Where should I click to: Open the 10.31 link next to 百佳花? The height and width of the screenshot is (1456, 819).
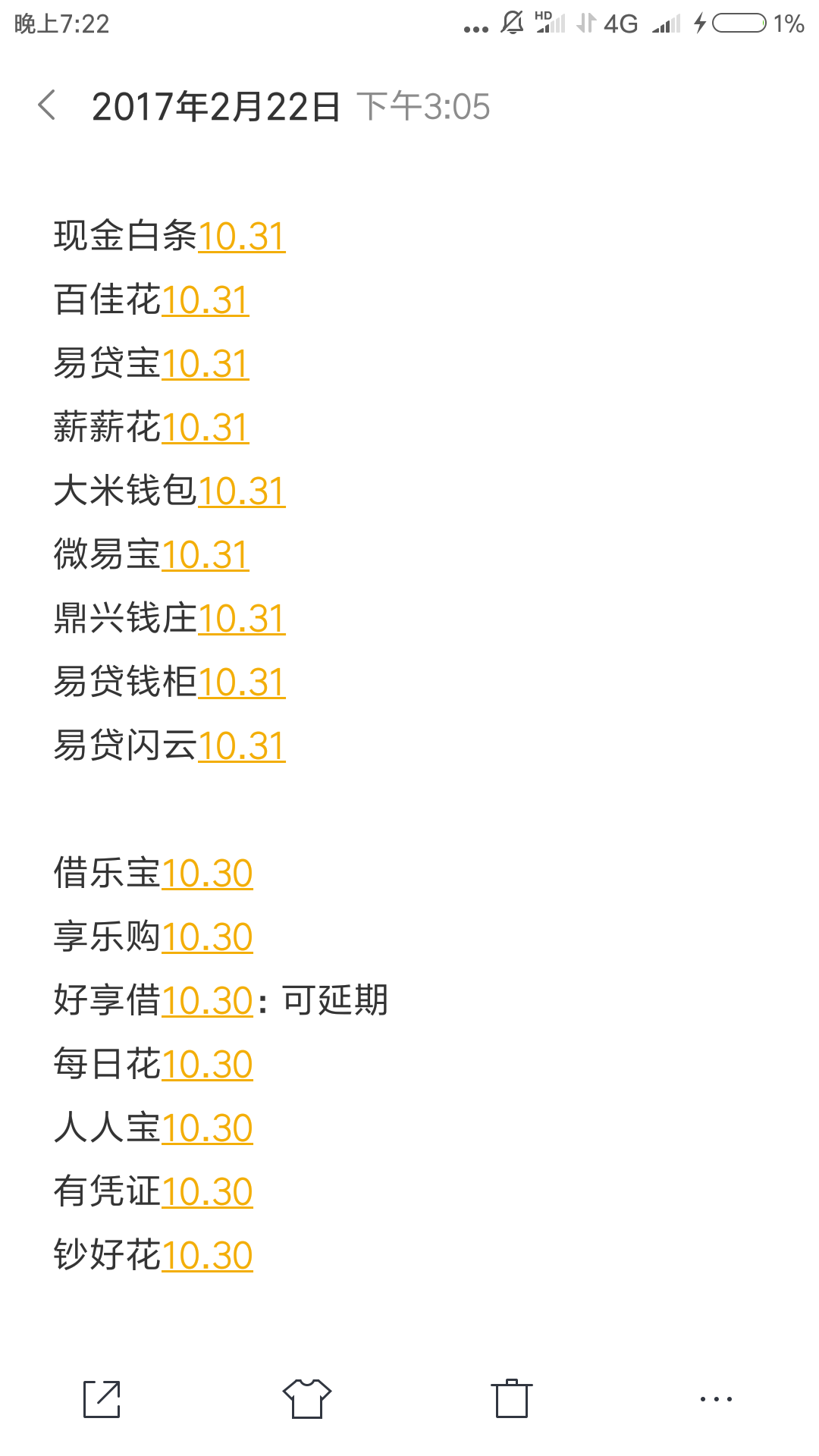[x=206, y=300]
